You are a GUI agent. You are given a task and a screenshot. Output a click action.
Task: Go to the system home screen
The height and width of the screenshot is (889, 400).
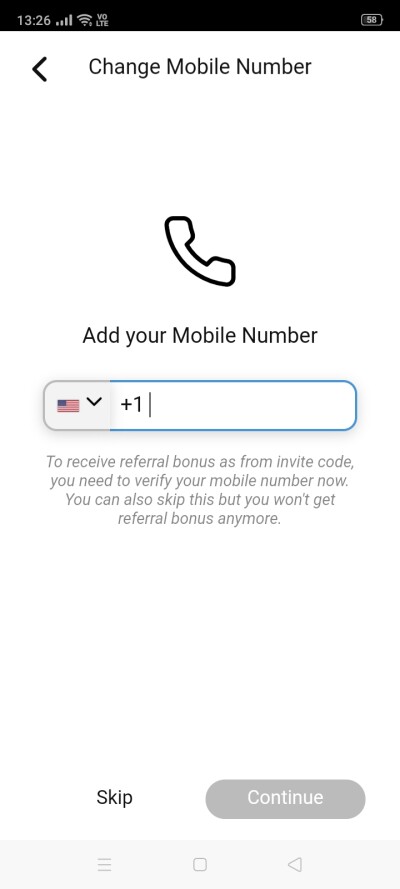(199, 864)
